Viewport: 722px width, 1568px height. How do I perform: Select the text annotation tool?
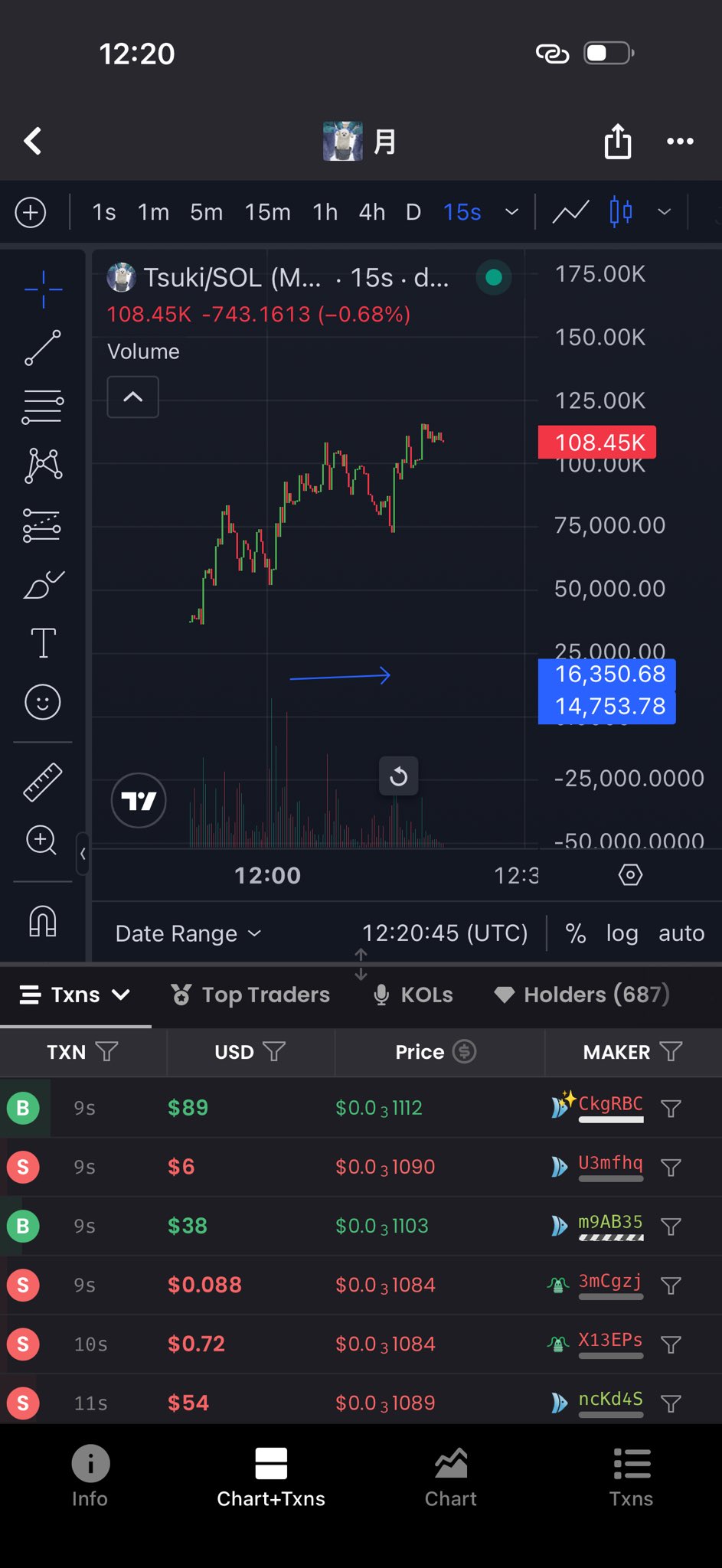point(43,643)
